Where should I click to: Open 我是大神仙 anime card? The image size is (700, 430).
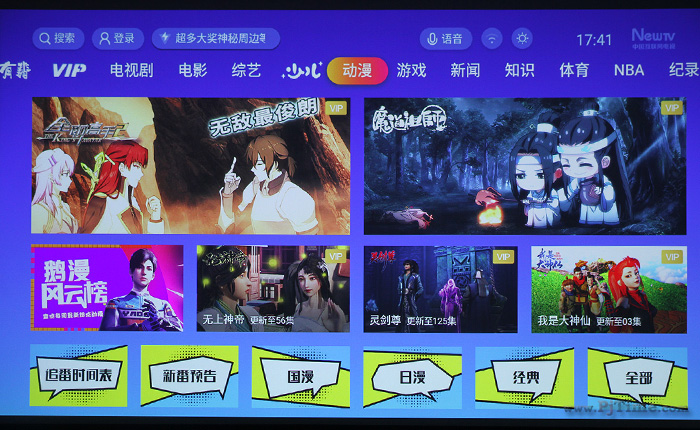(x=608, y=288)
